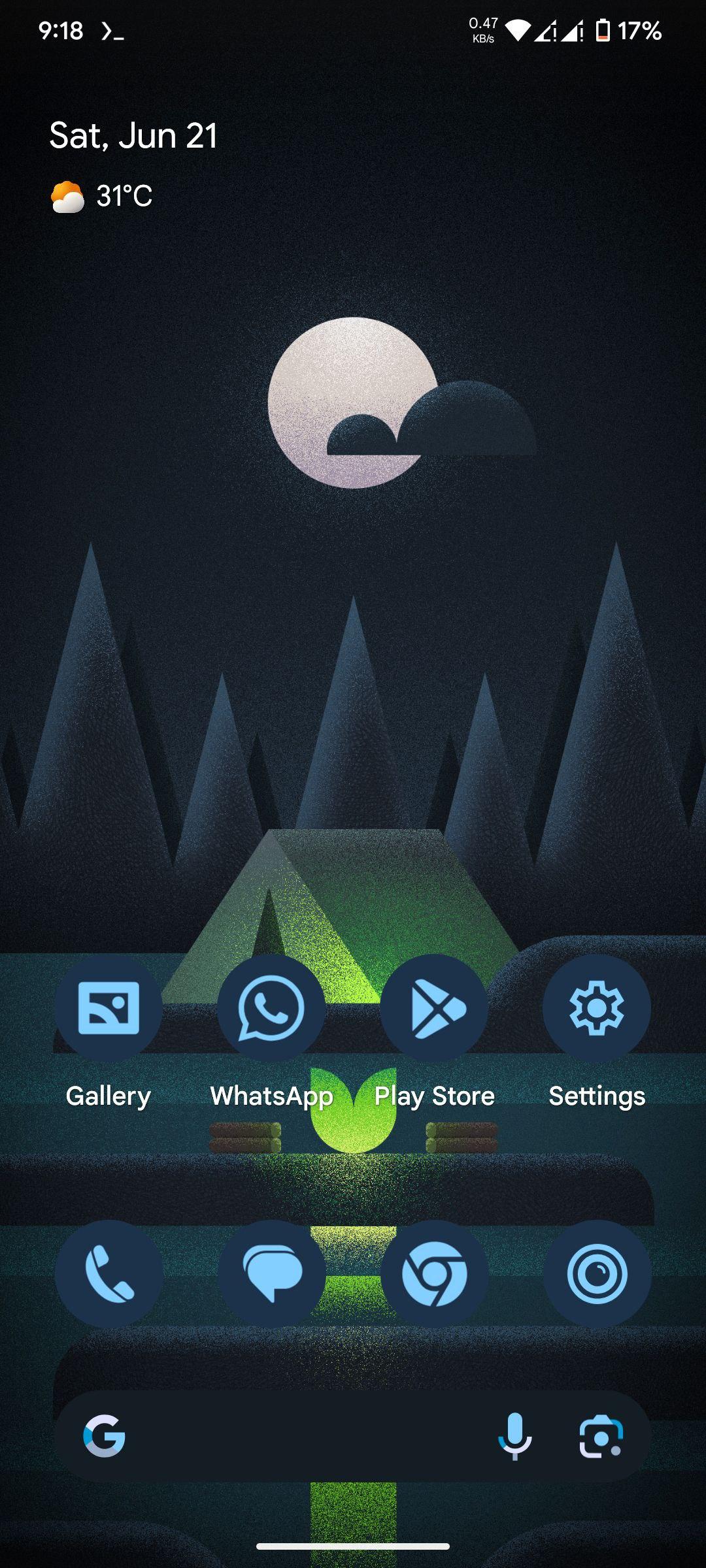Screen dimensions: 706x1568
Task: Launch the Chrome browser
Action: [434, 1274]
